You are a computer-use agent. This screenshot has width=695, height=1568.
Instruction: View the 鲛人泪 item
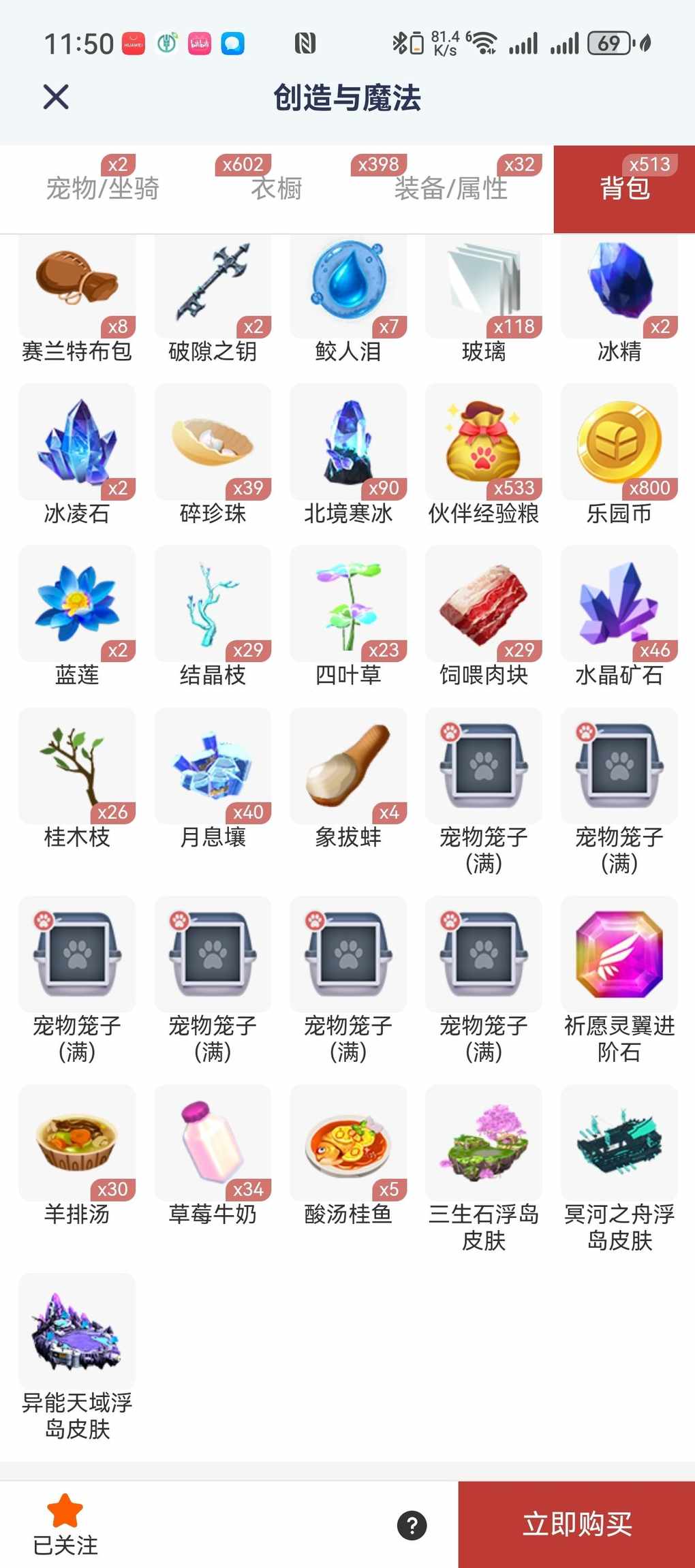click(x=348, y=285)
